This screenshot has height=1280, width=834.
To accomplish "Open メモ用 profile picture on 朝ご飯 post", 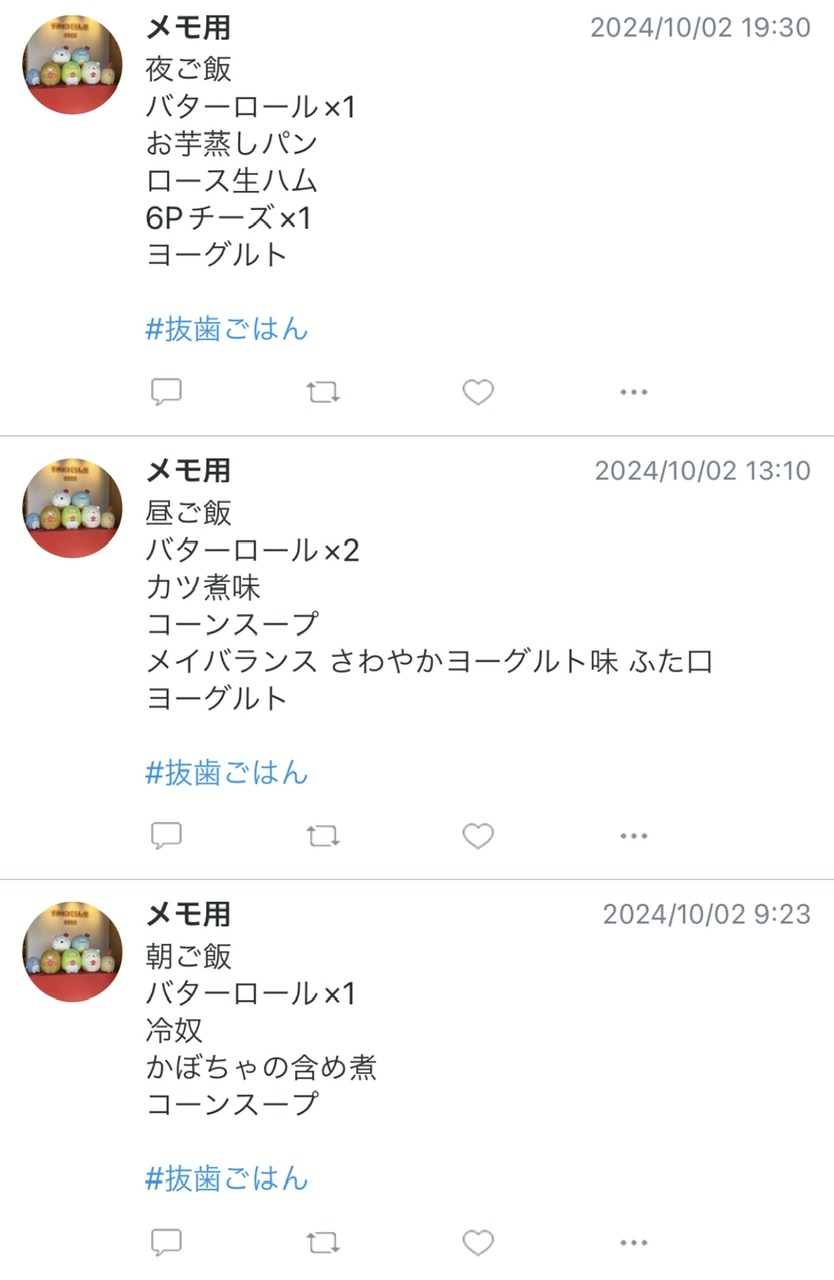I will tap(72, 951).
